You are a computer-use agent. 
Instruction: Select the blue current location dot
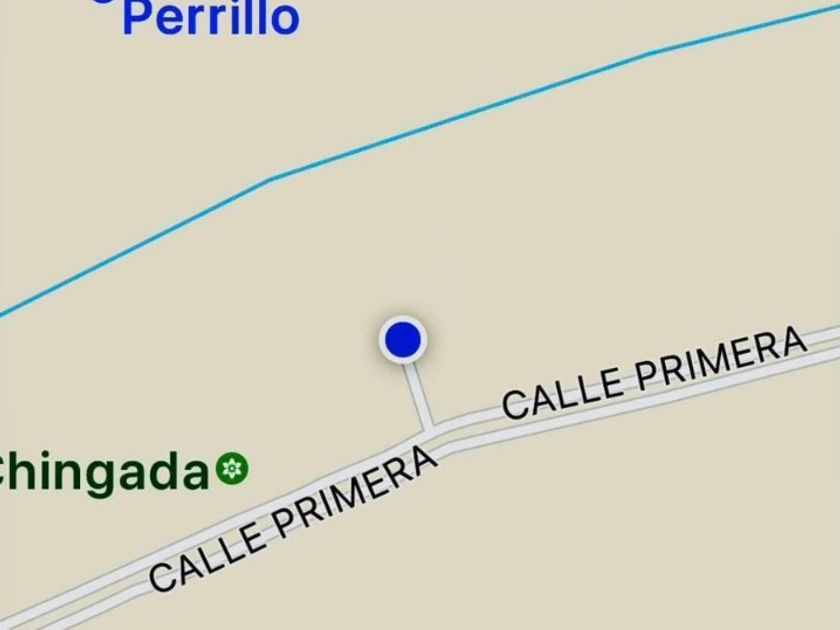tap(403, 340)
